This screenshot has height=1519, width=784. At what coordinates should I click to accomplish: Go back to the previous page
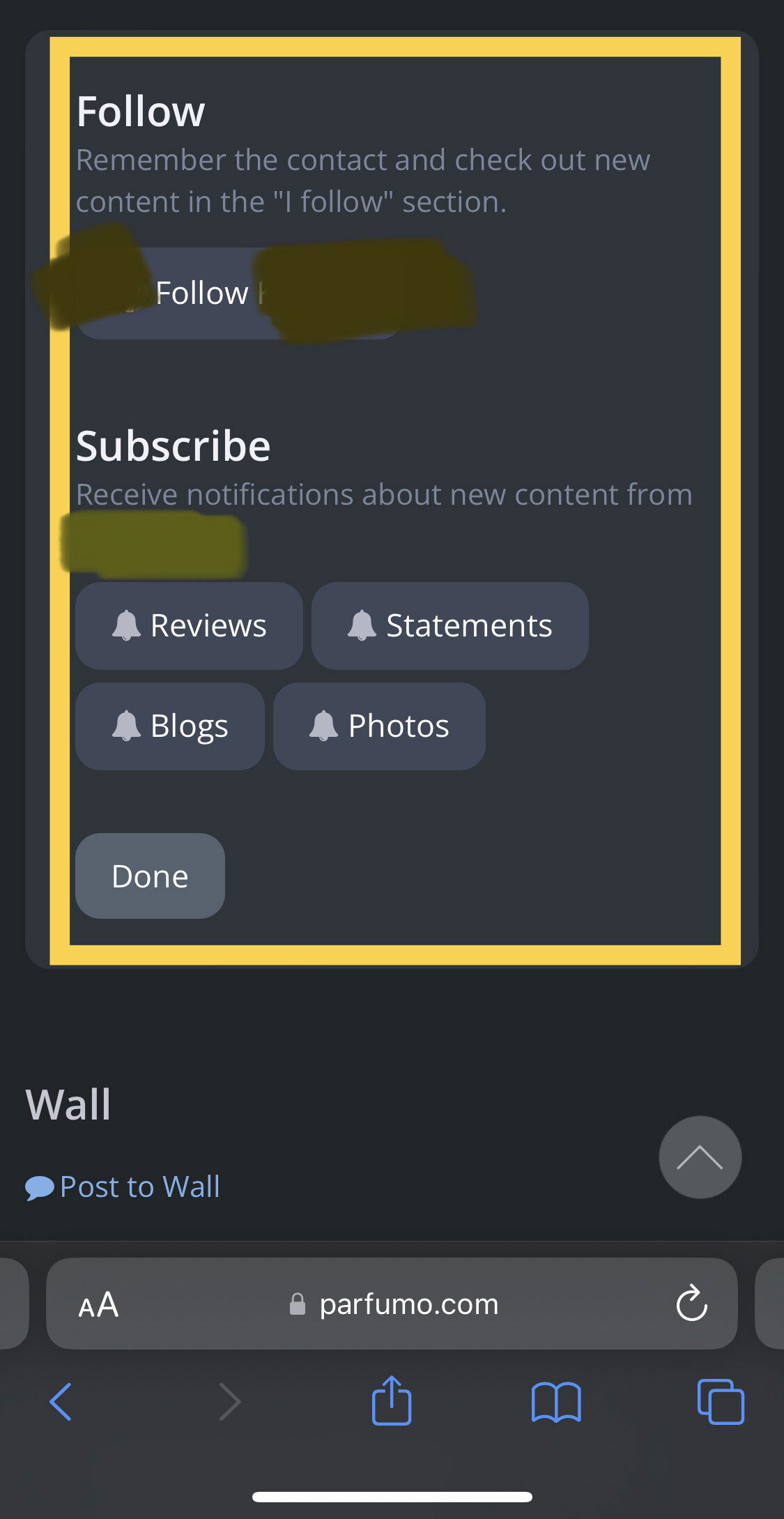61,1401
